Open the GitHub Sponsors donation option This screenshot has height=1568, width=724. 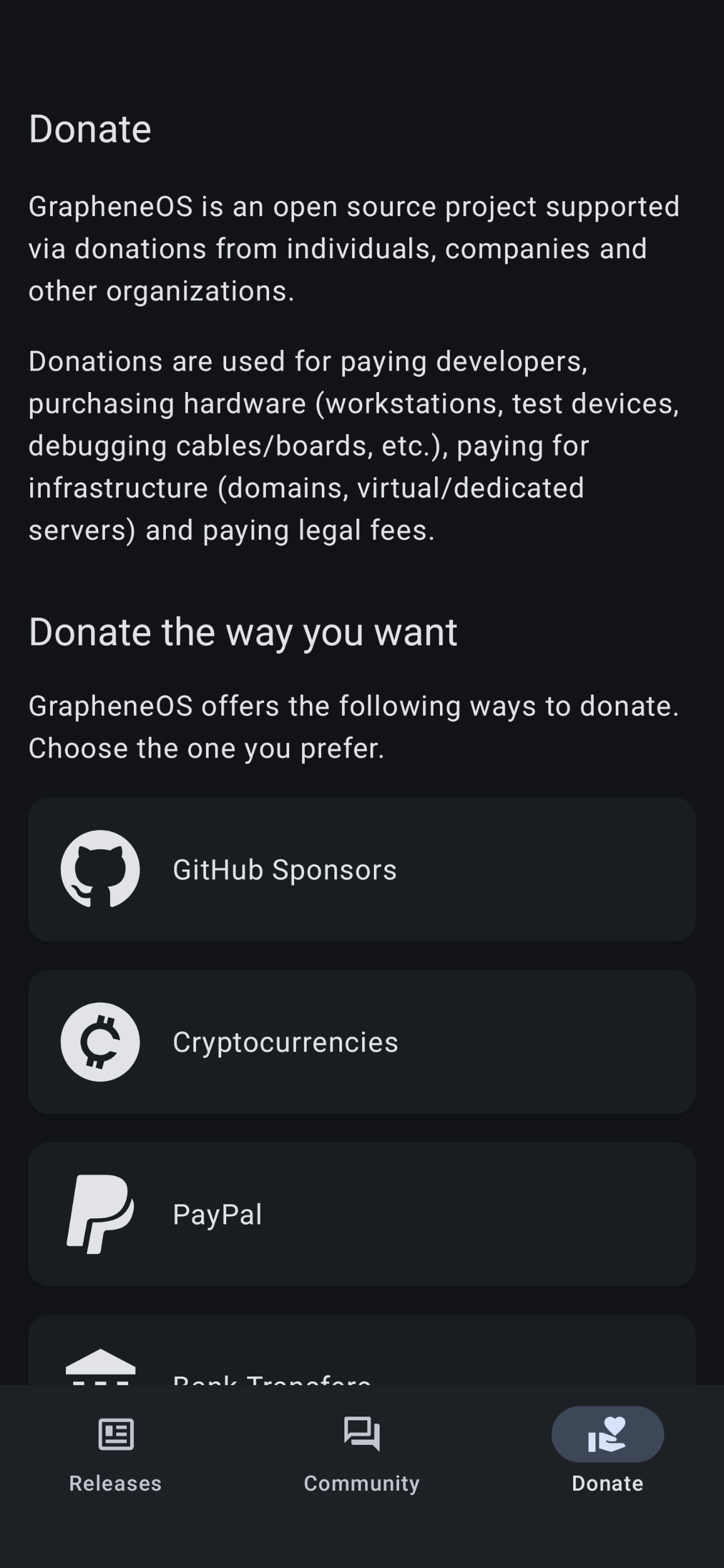(361, 869)
